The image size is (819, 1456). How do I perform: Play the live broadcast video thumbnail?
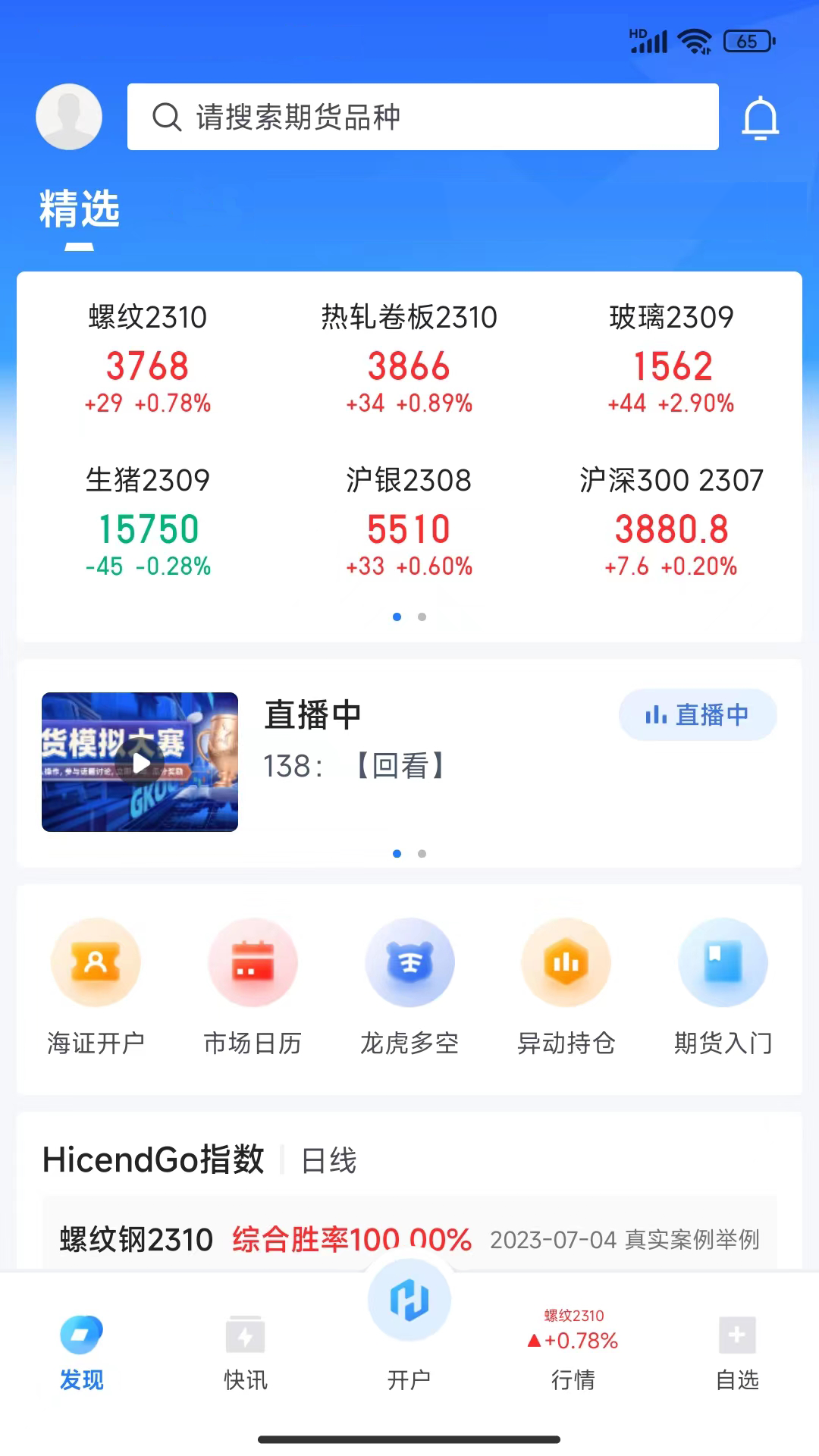click(140, 762)
